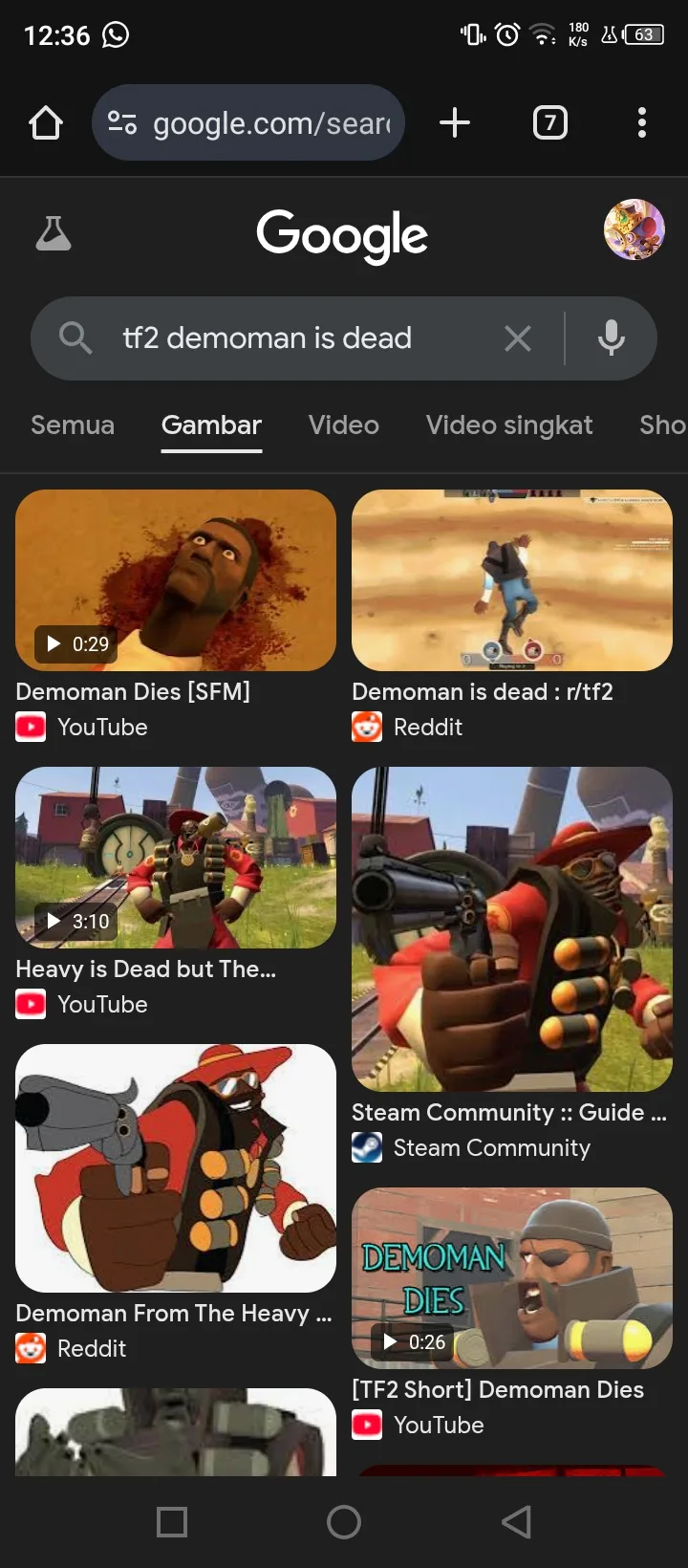Edit the tf2 demoman is dead query
Screen dimensions: 688x1568
coord(268,338)
